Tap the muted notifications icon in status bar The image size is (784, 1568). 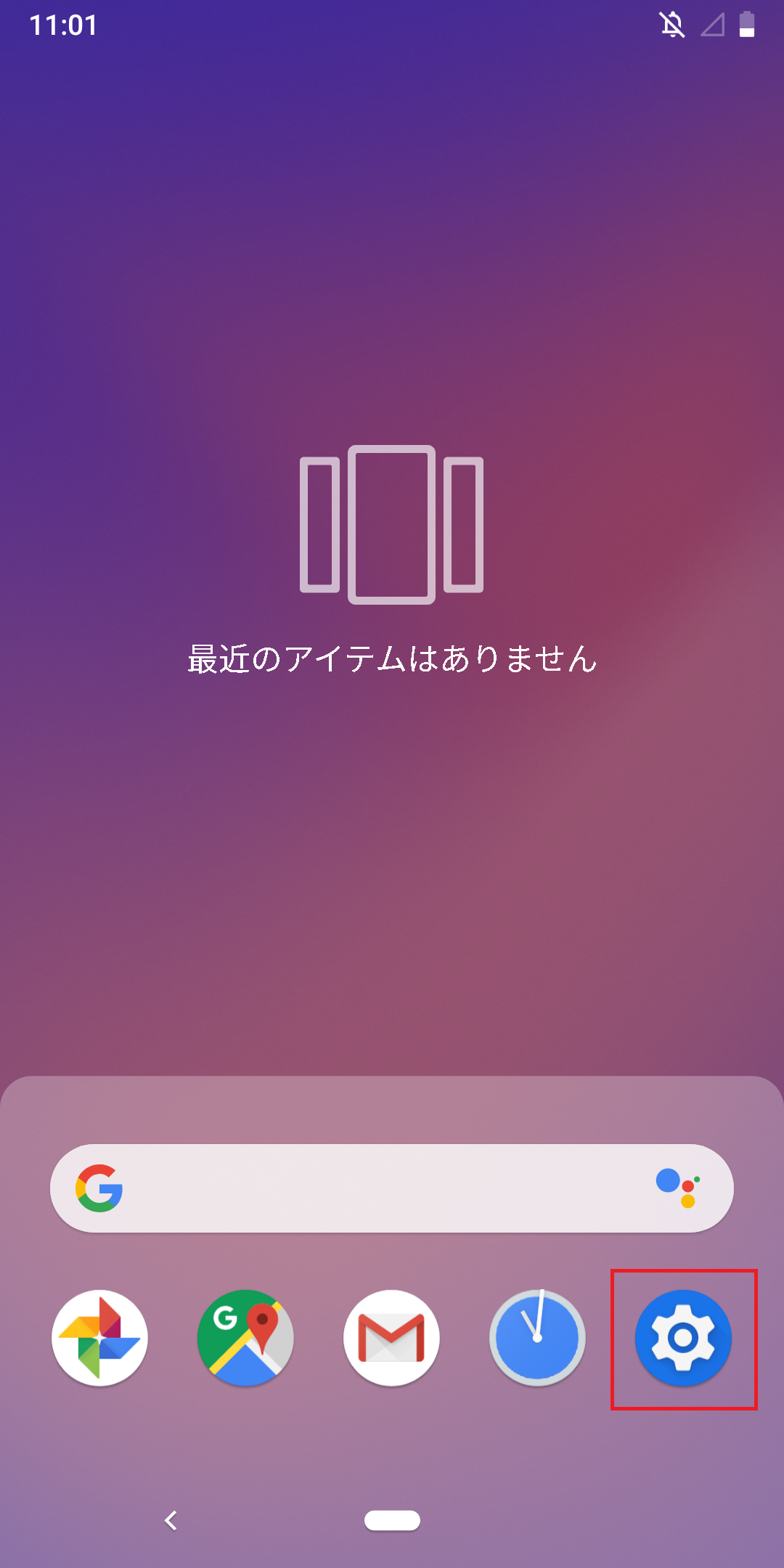pos(671,24)
